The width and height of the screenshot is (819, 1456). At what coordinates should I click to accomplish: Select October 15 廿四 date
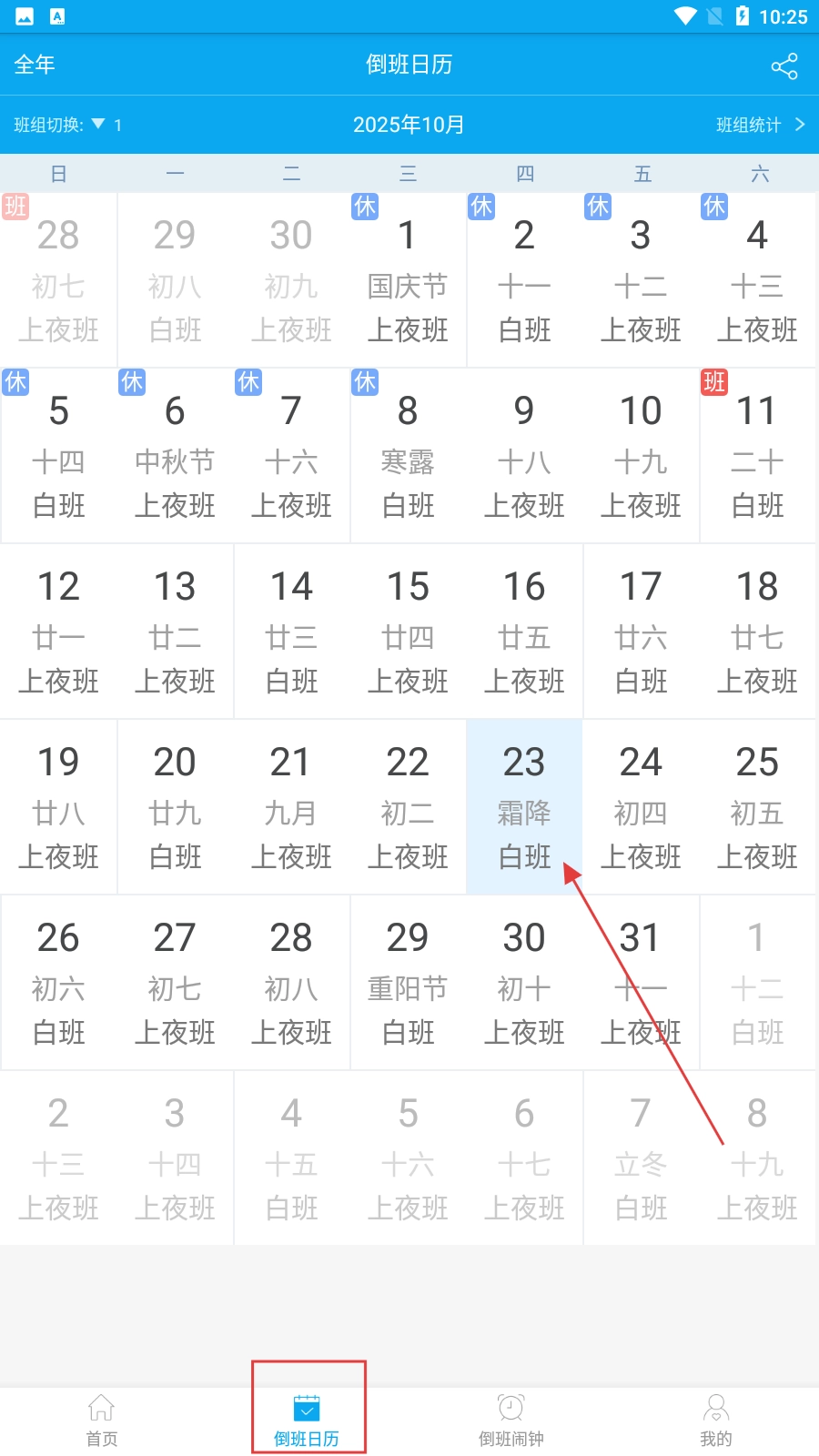click(408, 632)
